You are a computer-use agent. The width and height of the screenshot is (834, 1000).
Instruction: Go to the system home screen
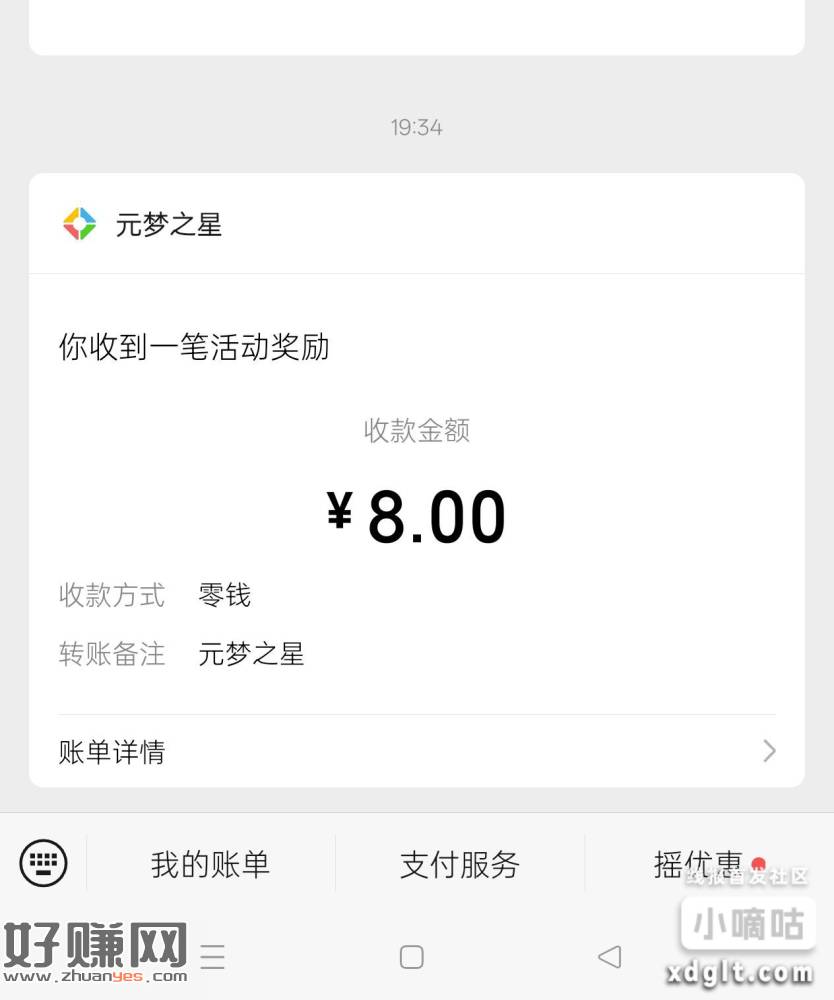[x=411, y=957]
